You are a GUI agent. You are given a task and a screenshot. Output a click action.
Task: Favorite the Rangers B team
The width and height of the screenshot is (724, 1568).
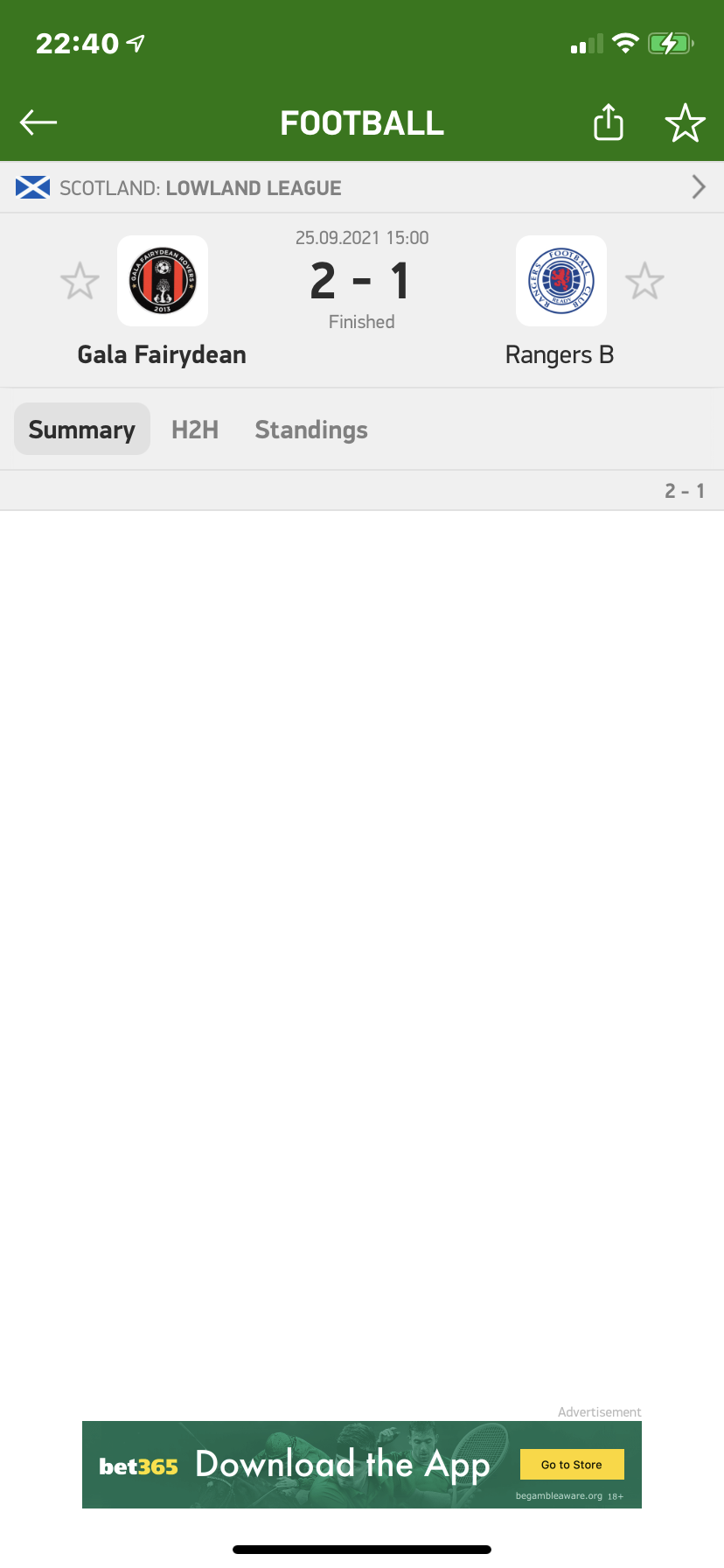[644, 282]
